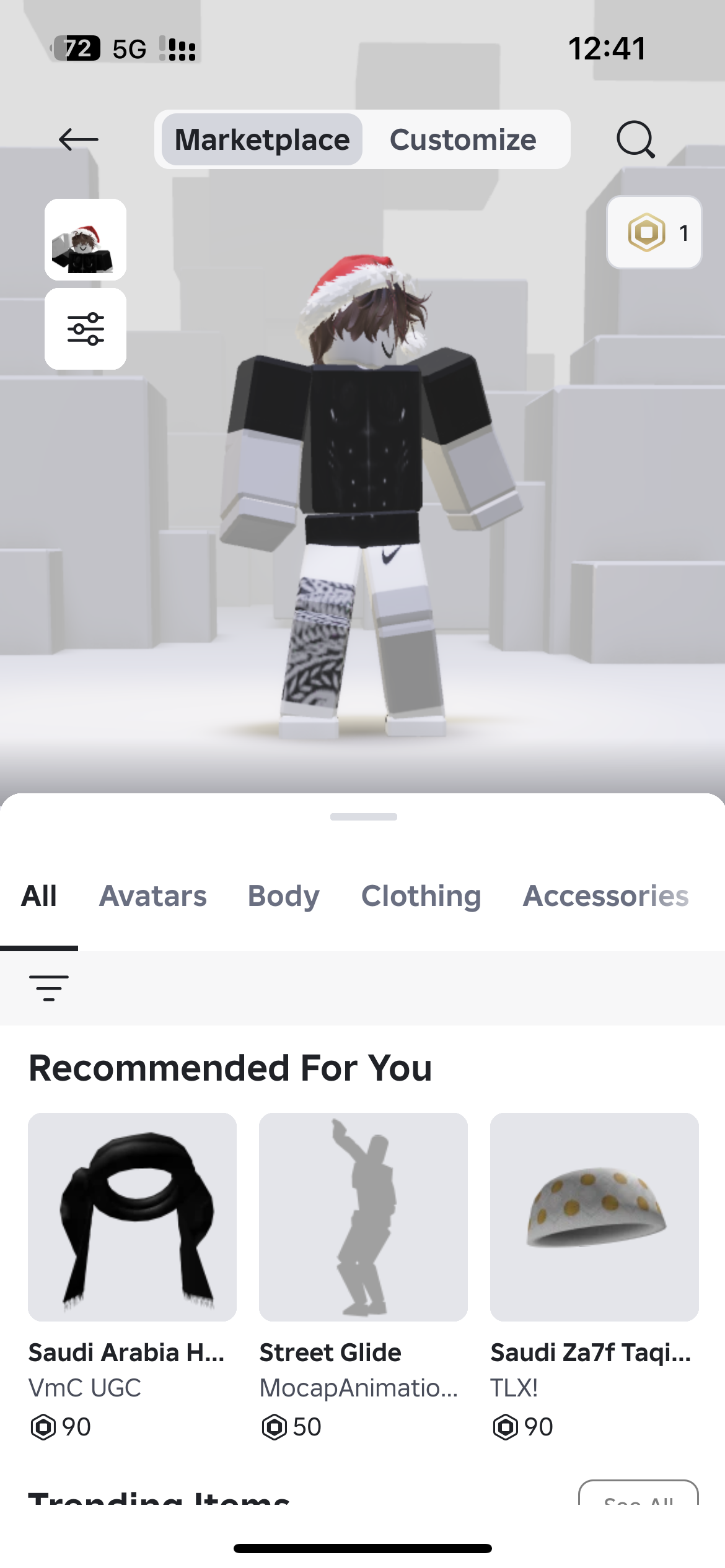Screen dimensions: 725x1568
Task: Switch to the Avatars category
Action: [x=153, y=896]
